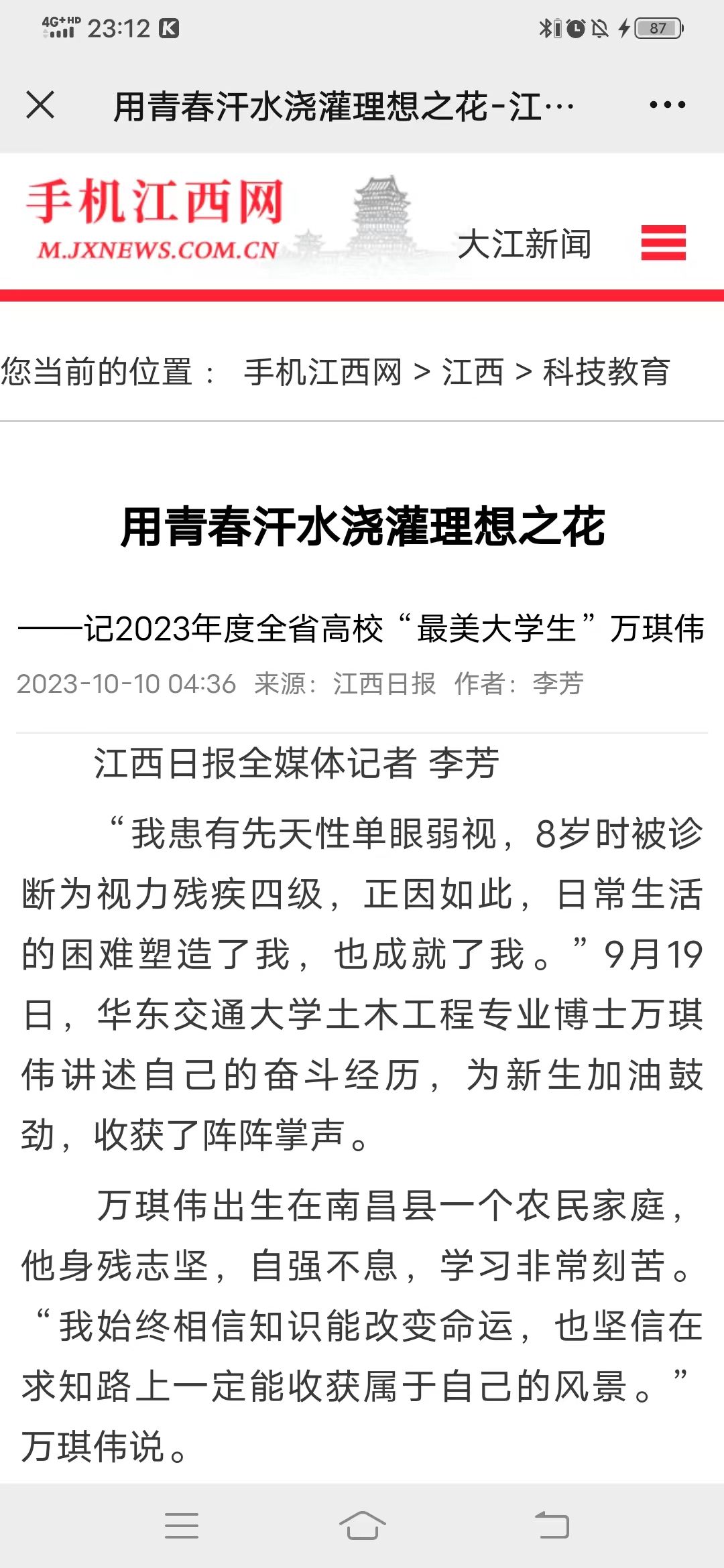Open 科技教育 breadcrumb category
Image resolution: width=724 pixels, height=1568 pixels.
pos(606,372)
